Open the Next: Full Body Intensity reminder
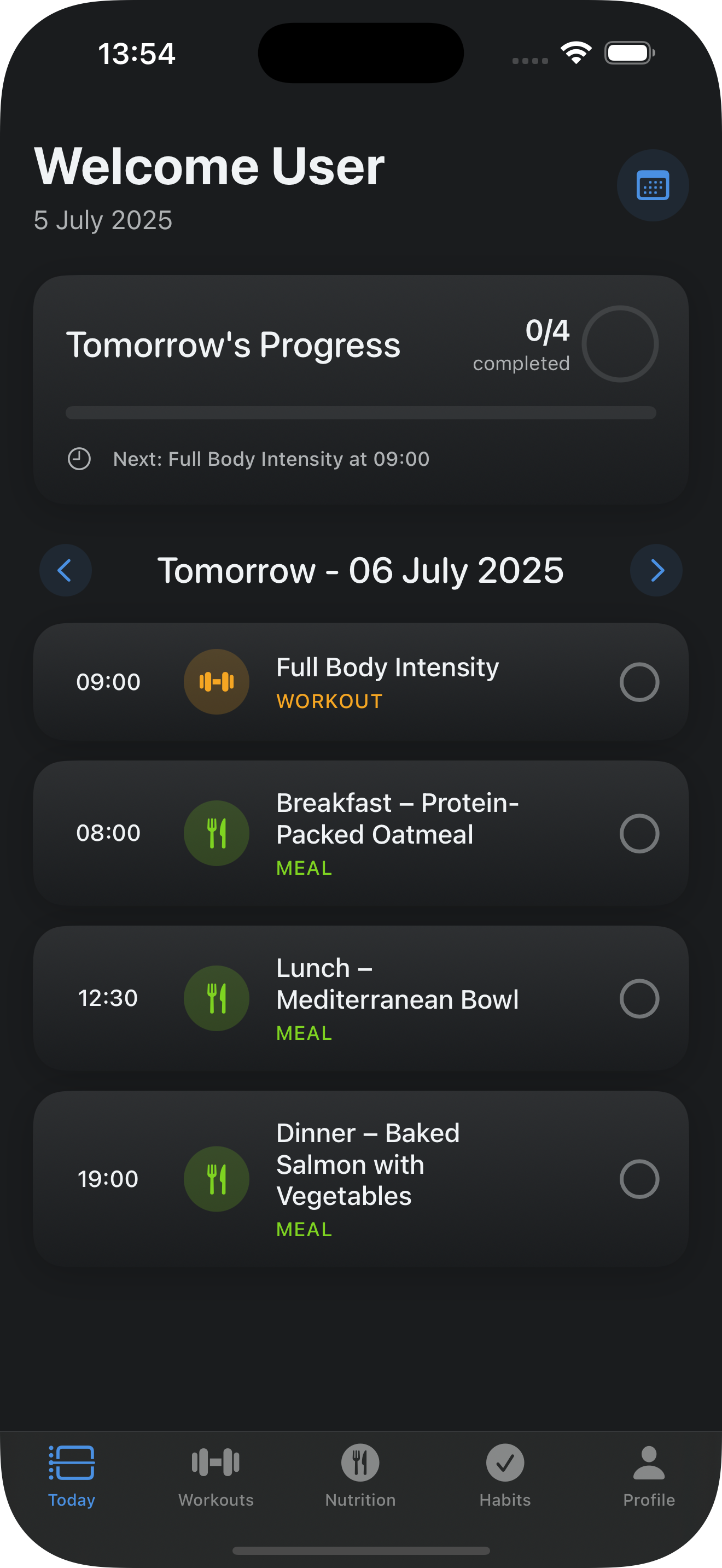722x1568 pixels. coord(271,459)
